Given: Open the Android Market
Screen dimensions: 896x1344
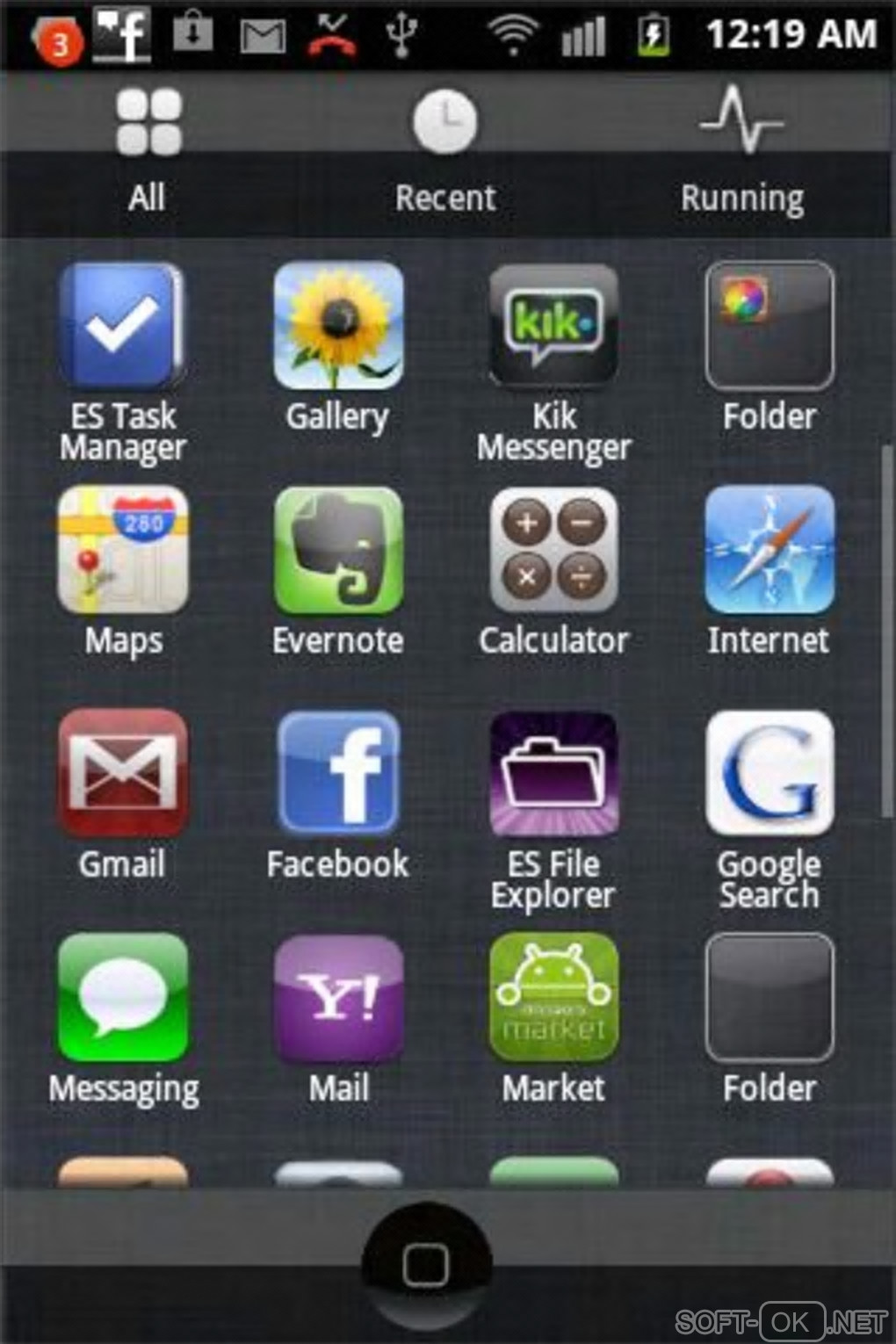Looking at the screenshot, I should coord(553,998).
